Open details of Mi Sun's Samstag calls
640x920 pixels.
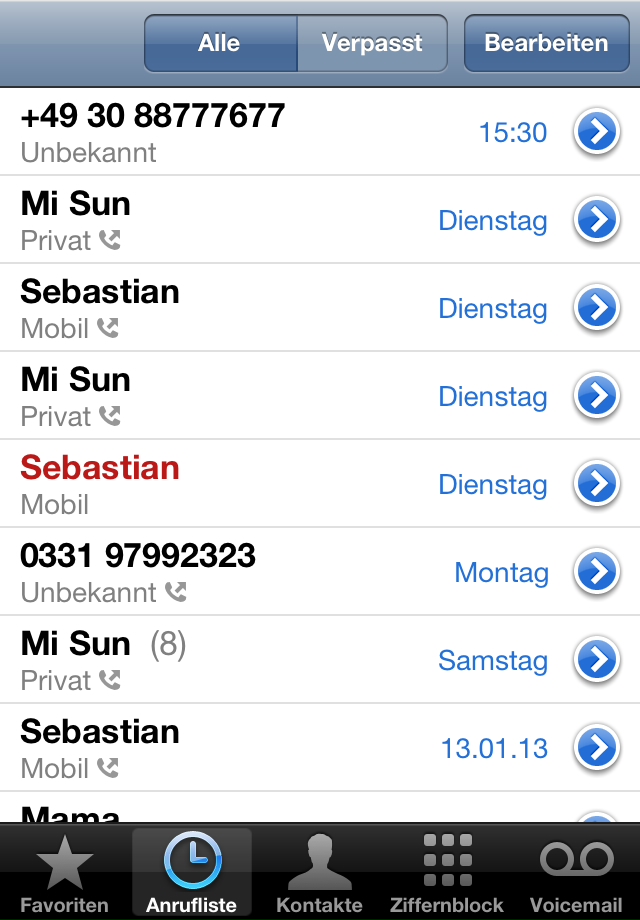point(597,660)
